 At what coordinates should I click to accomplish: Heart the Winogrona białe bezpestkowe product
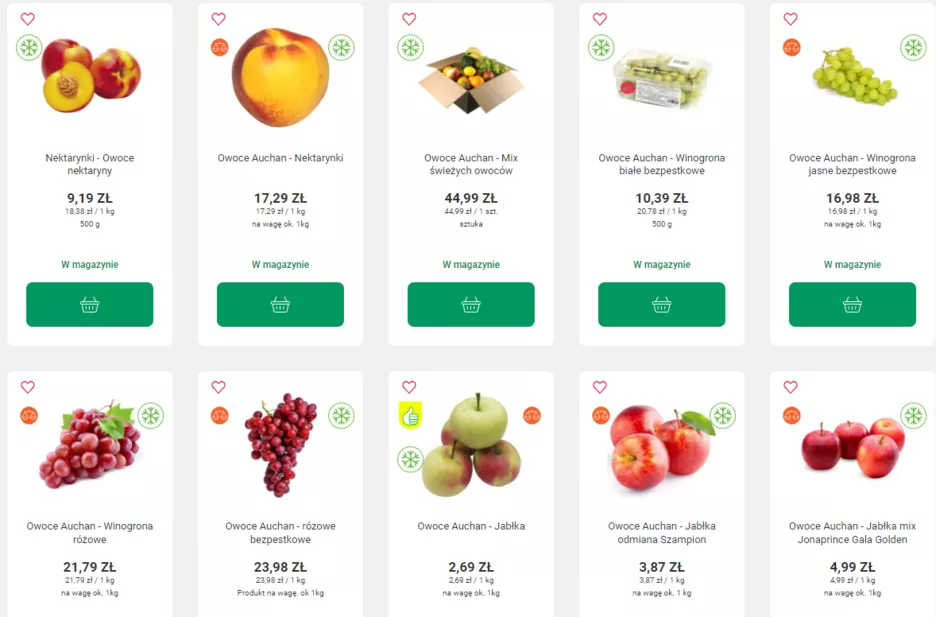click(x=600, y=19)
